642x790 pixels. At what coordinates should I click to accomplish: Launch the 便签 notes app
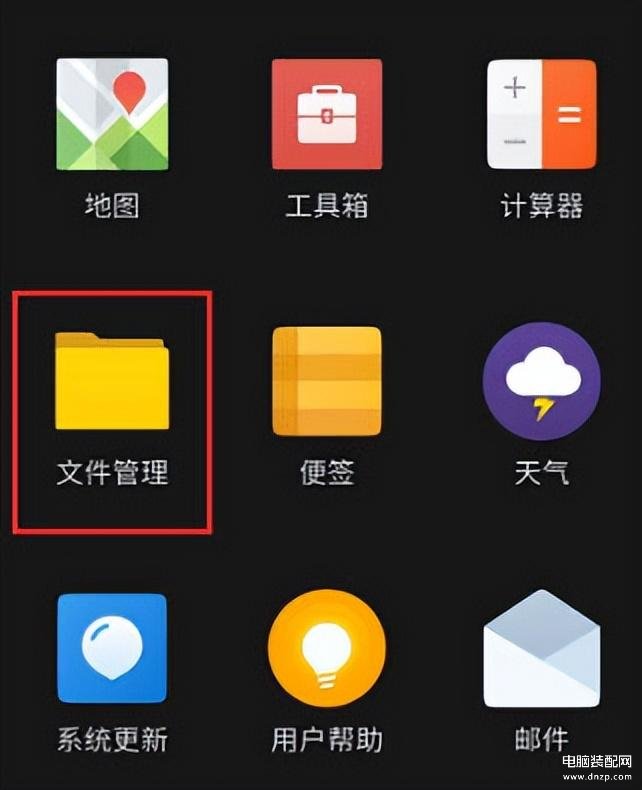(327, 381)
